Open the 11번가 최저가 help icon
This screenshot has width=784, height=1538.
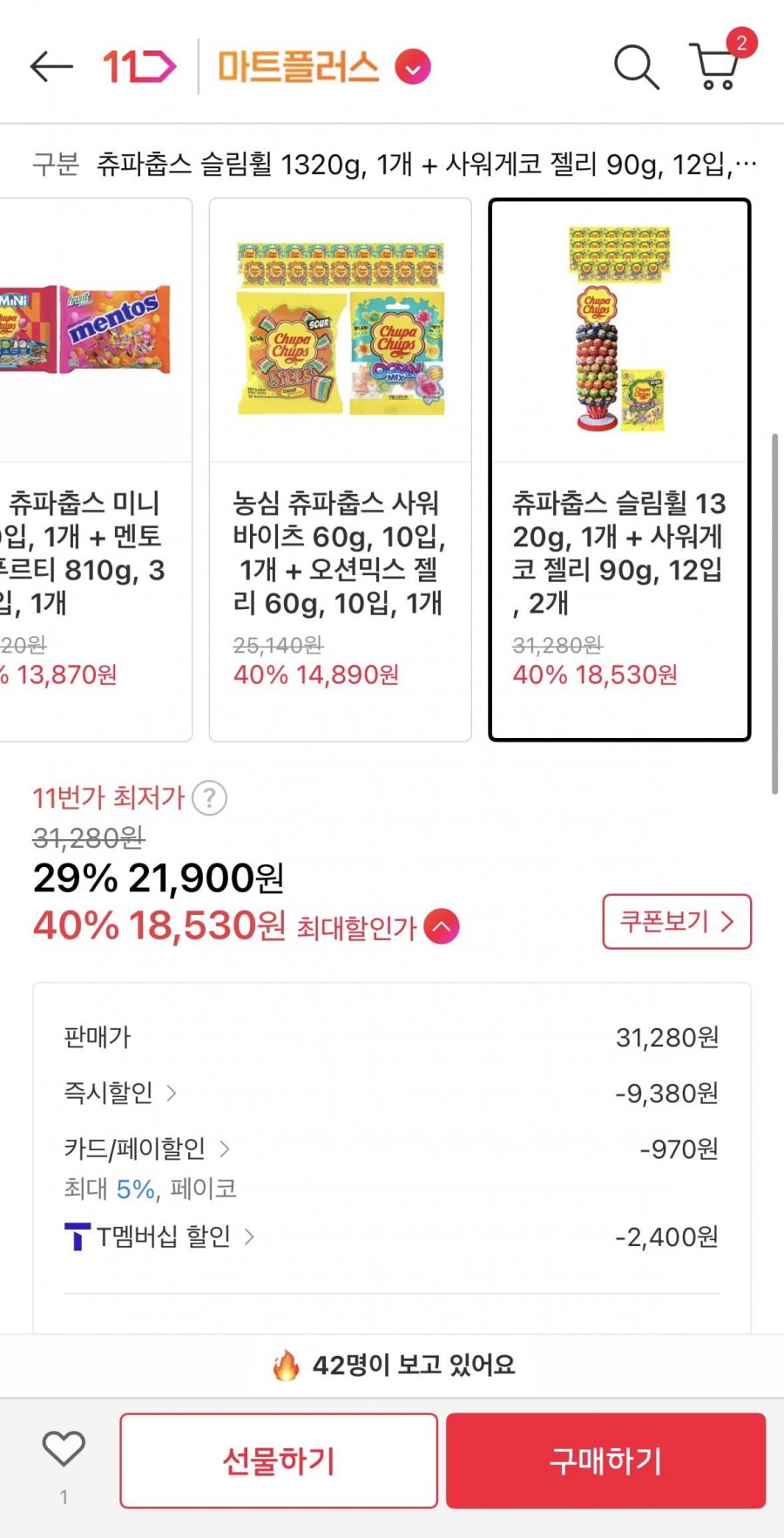(209, 797)
